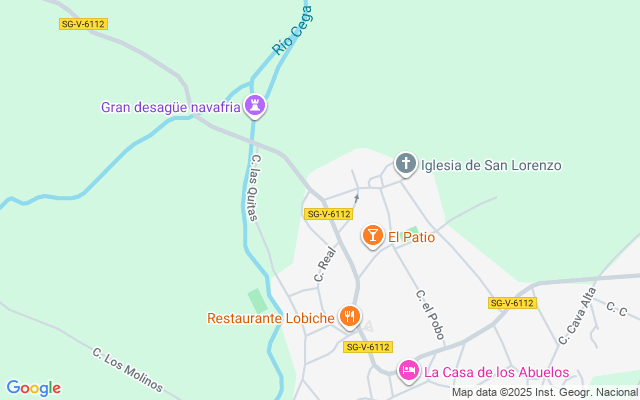Image resolution: width=640 pixels, height=400 pixels.
Task: Open the El Patio bar marker
Action: point(372,236)
